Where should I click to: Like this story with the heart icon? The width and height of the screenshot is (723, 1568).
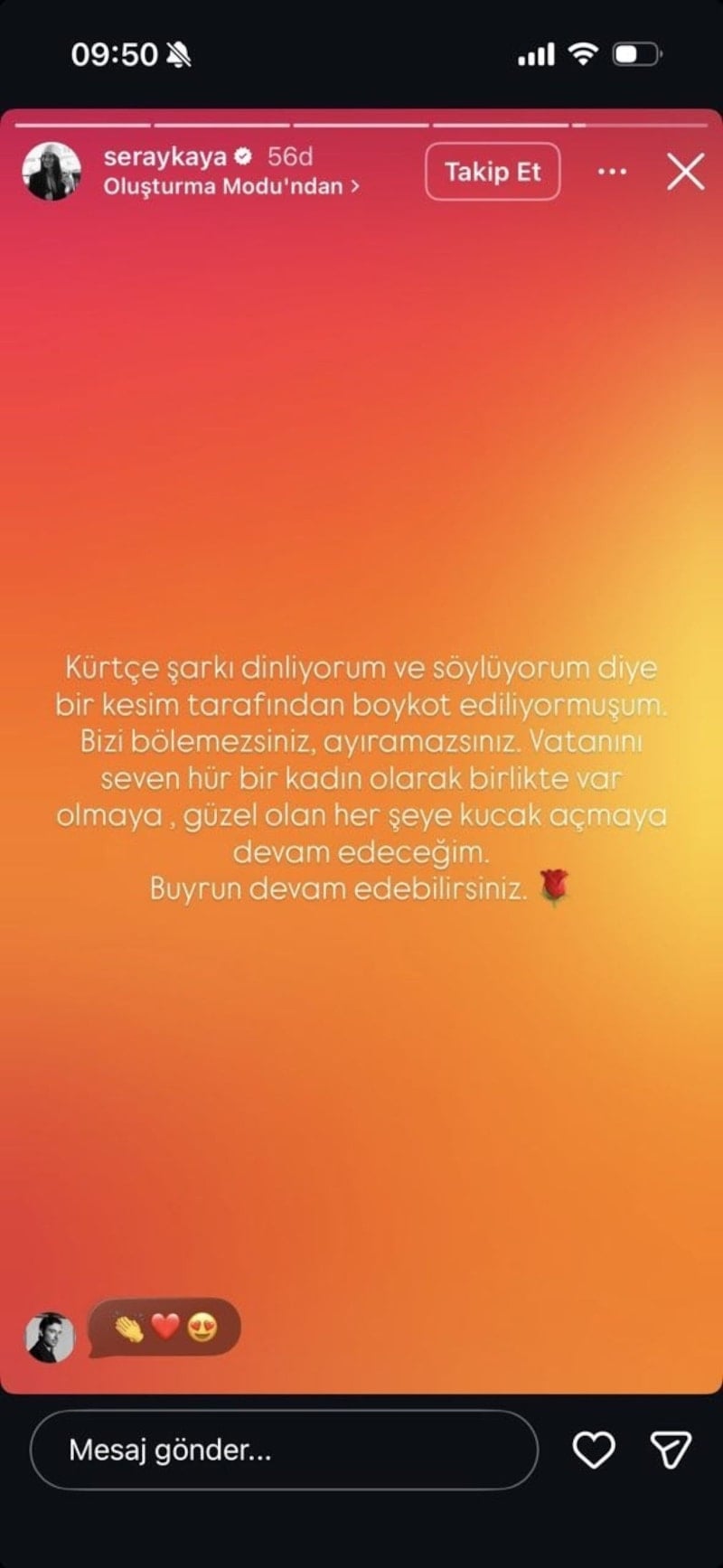(x=594, y=1450)
